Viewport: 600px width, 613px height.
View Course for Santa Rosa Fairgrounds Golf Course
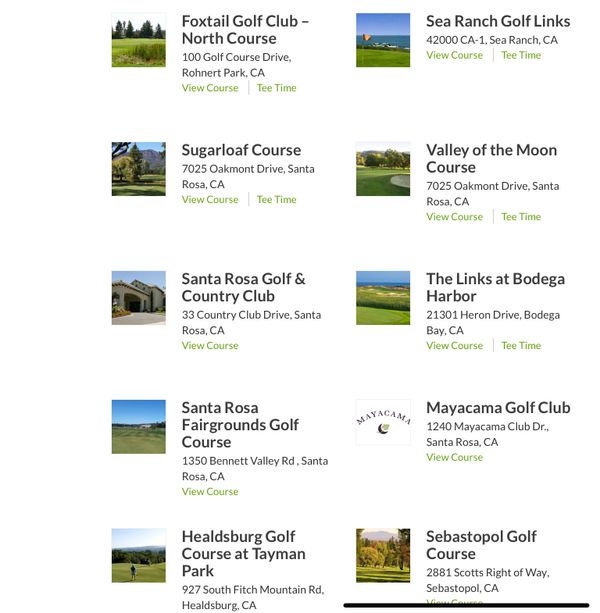(210, 491)
